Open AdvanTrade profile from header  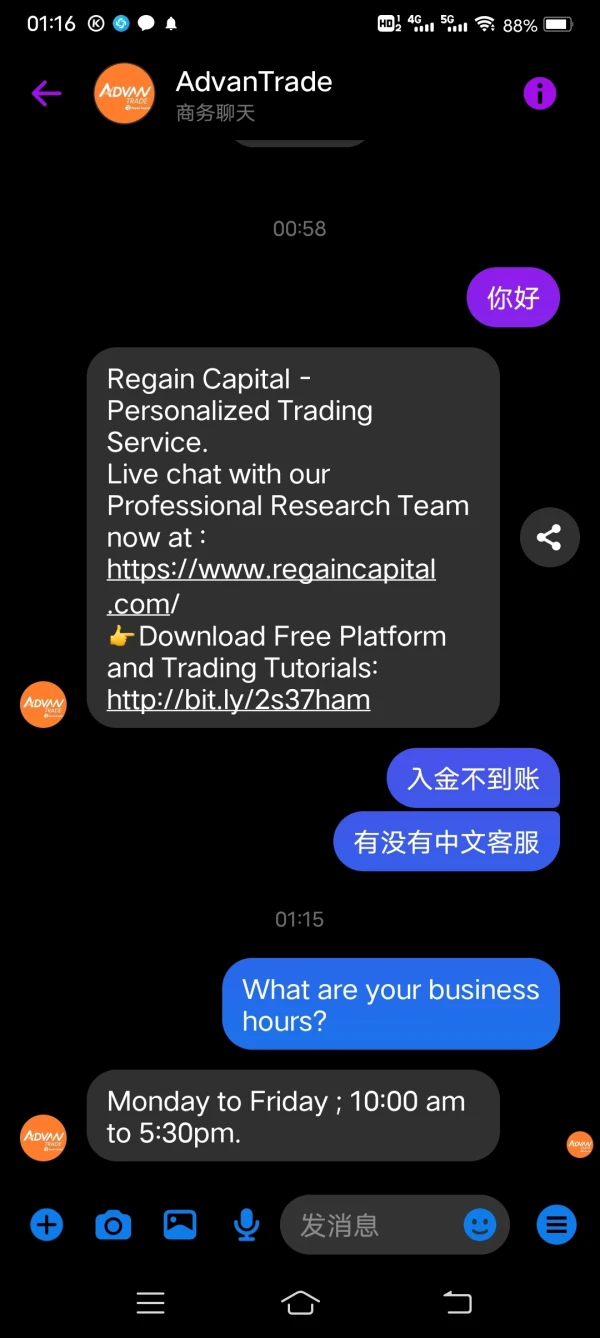pos(125,94)
